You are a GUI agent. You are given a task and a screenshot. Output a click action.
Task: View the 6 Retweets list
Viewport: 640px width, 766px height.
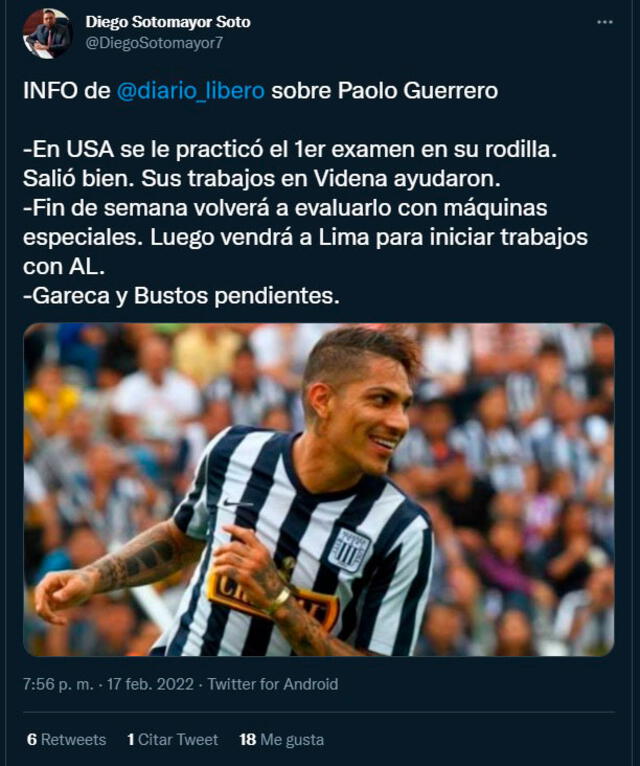[66, 740]
